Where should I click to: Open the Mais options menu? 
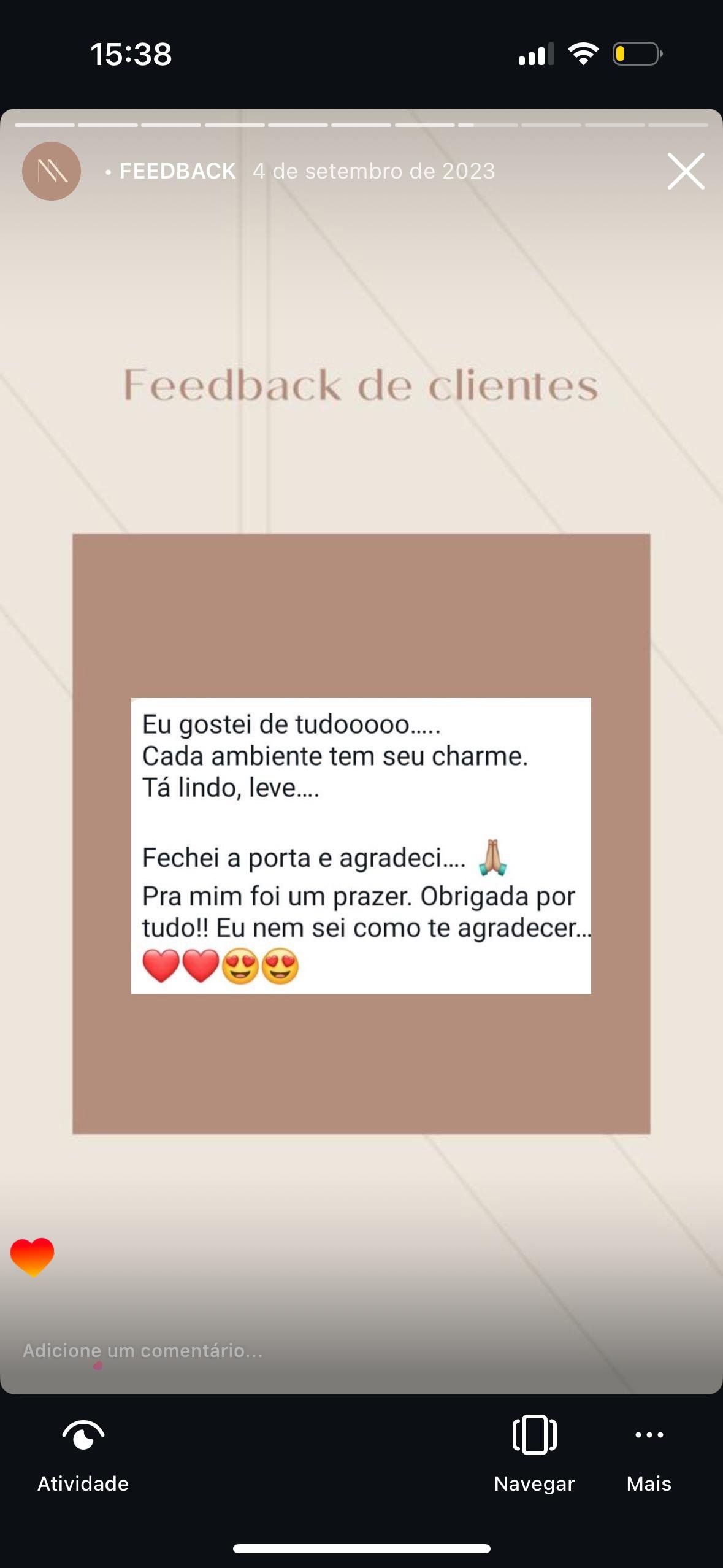(649, 1454)
